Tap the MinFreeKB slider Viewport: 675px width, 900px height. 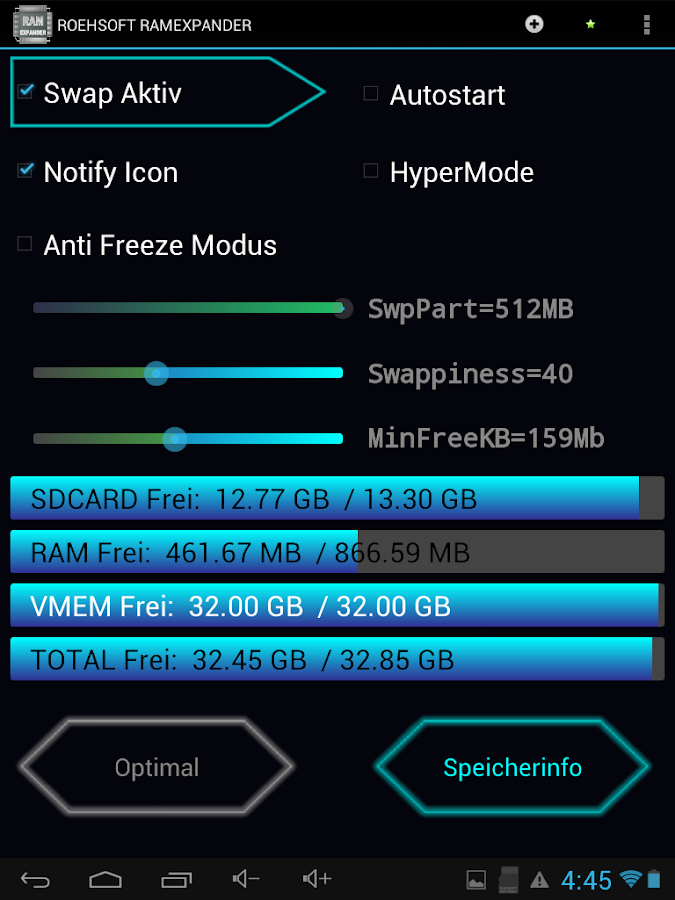[x=188, y=438]
